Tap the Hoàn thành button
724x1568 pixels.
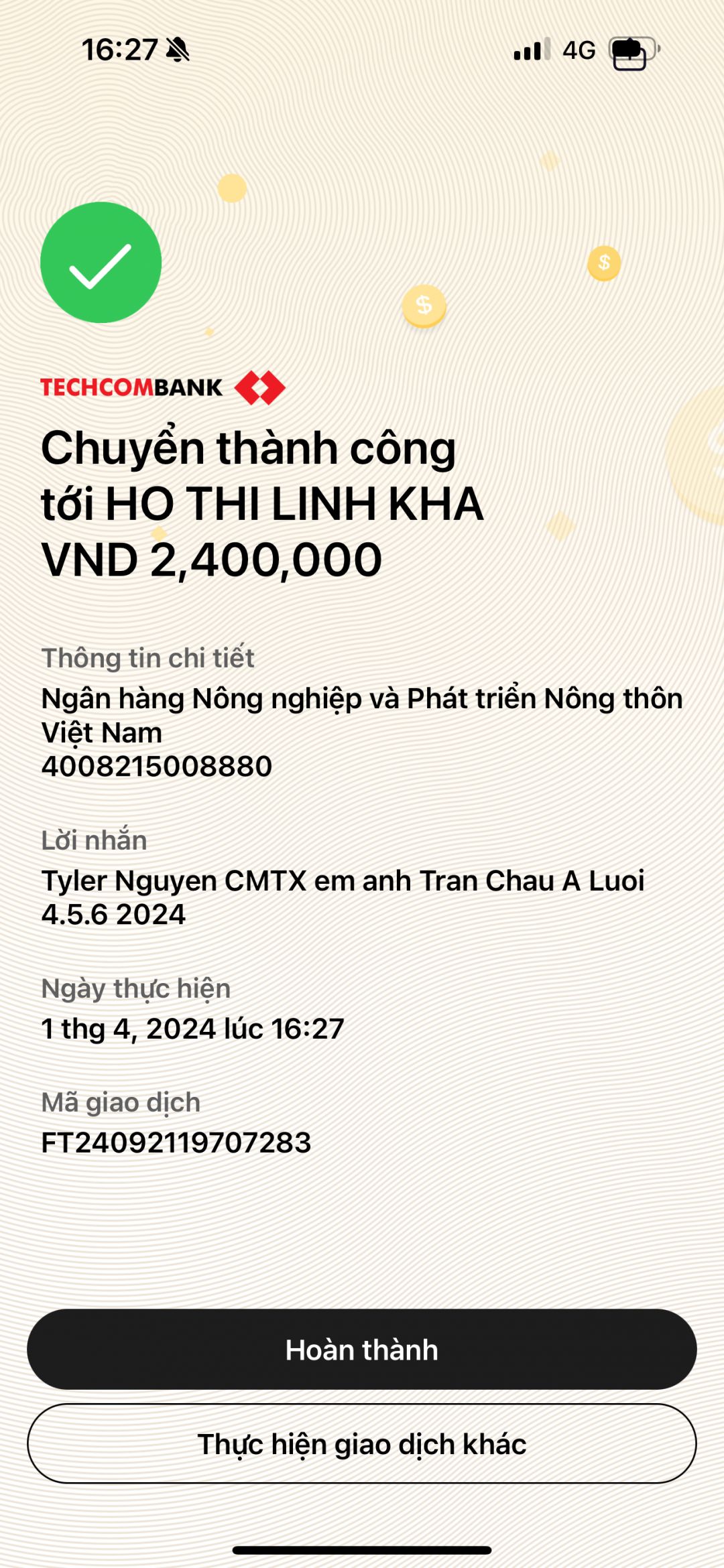(x=362, y=1349)
